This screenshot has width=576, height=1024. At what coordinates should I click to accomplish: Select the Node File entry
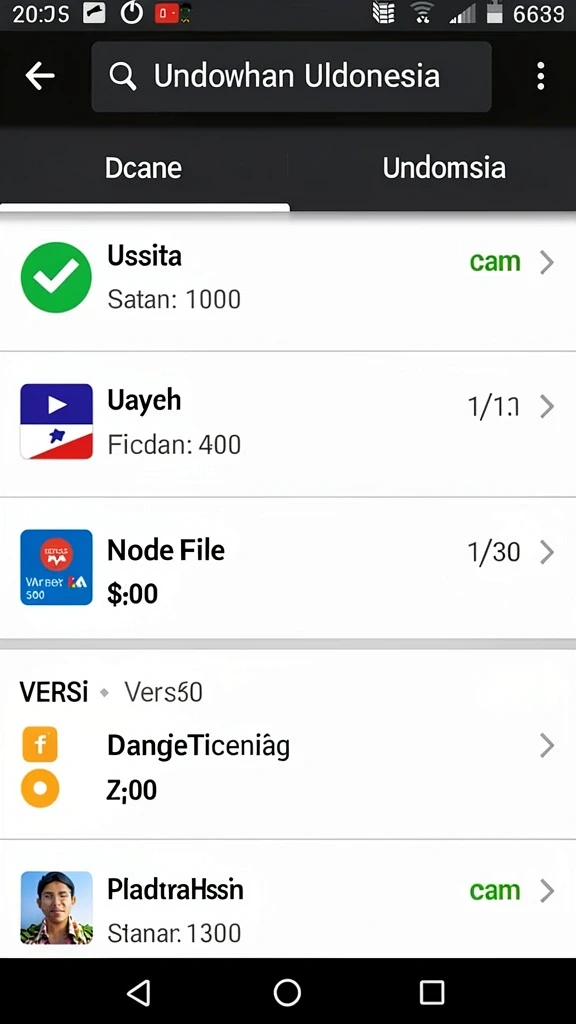point(288,568)
